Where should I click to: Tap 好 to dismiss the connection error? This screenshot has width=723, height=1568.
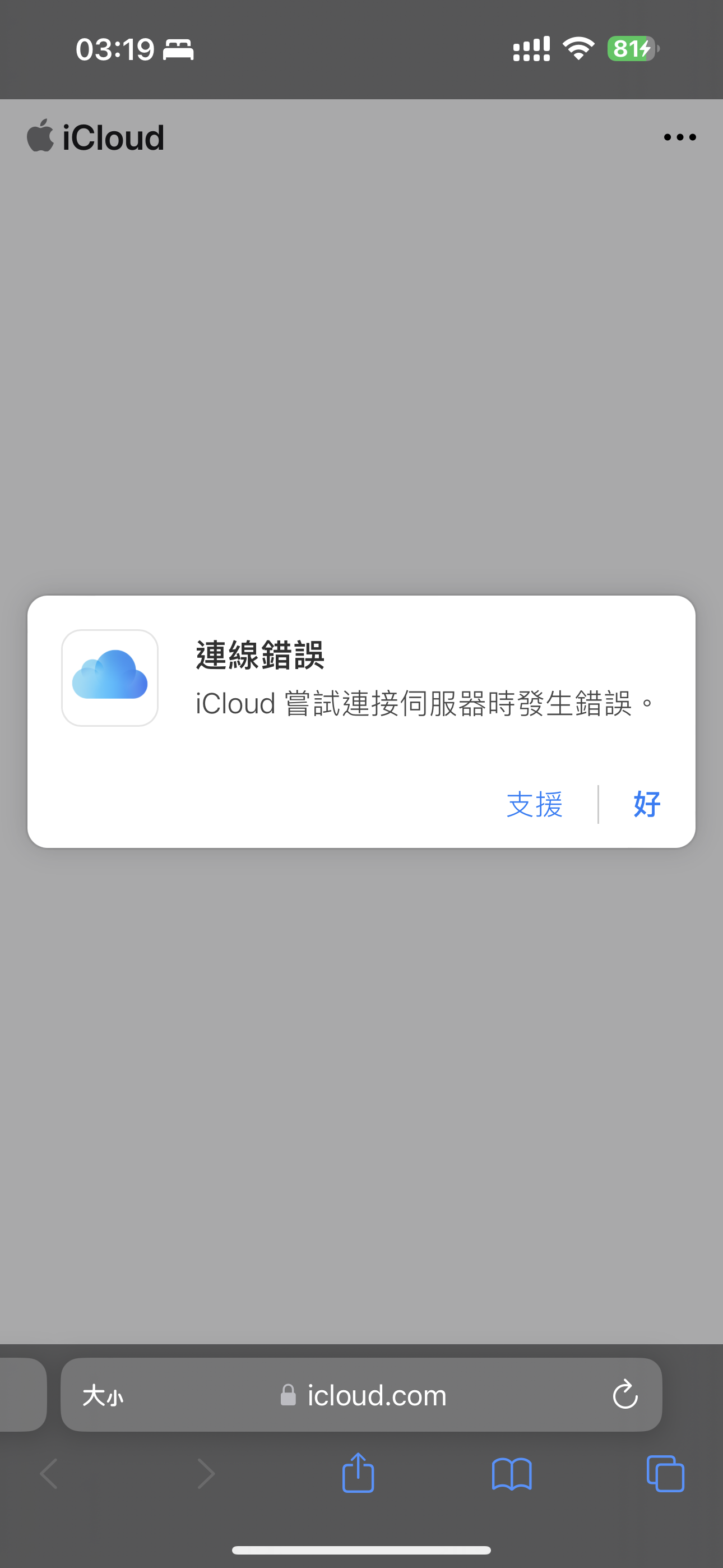(646, 804)
